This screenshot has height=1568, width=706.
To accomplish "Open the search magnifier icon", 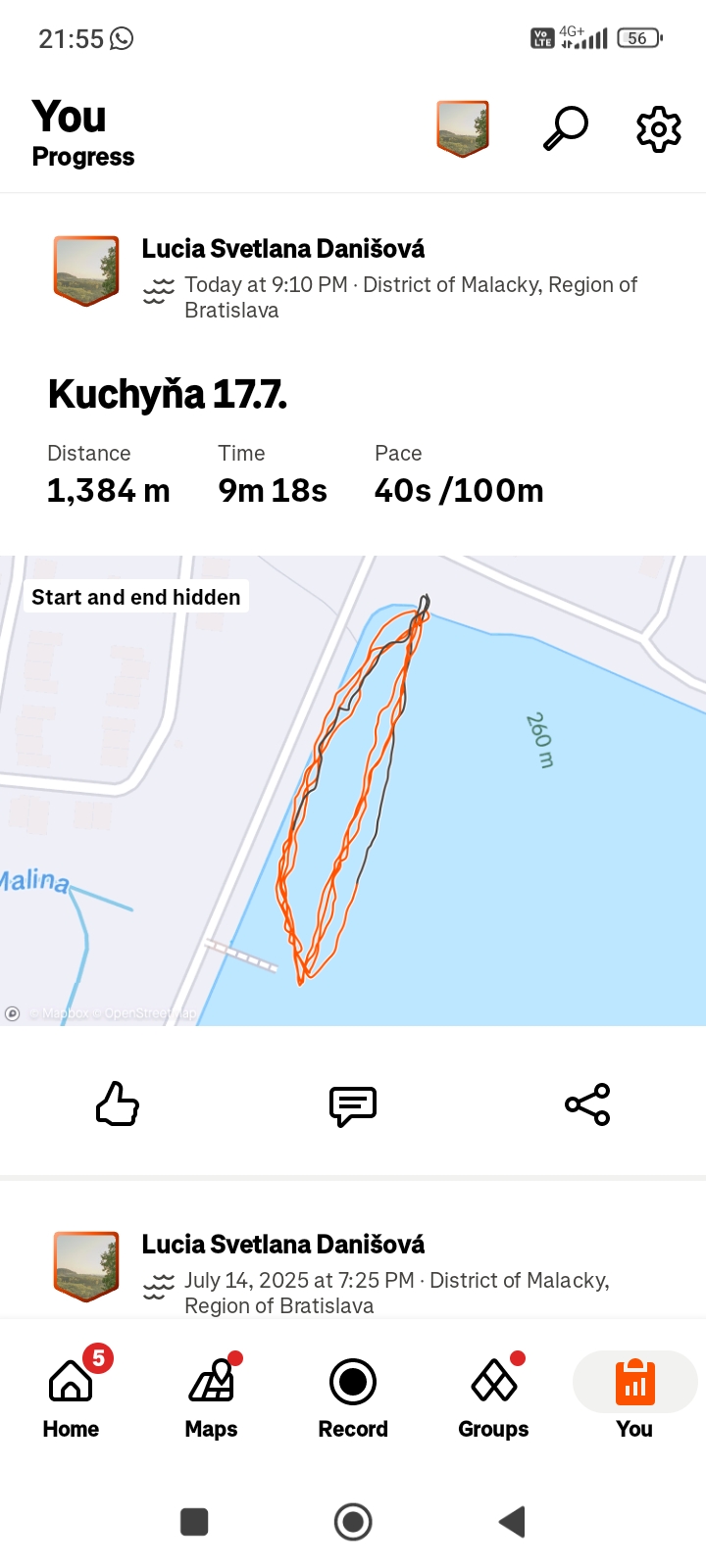I will coord(565,128).
